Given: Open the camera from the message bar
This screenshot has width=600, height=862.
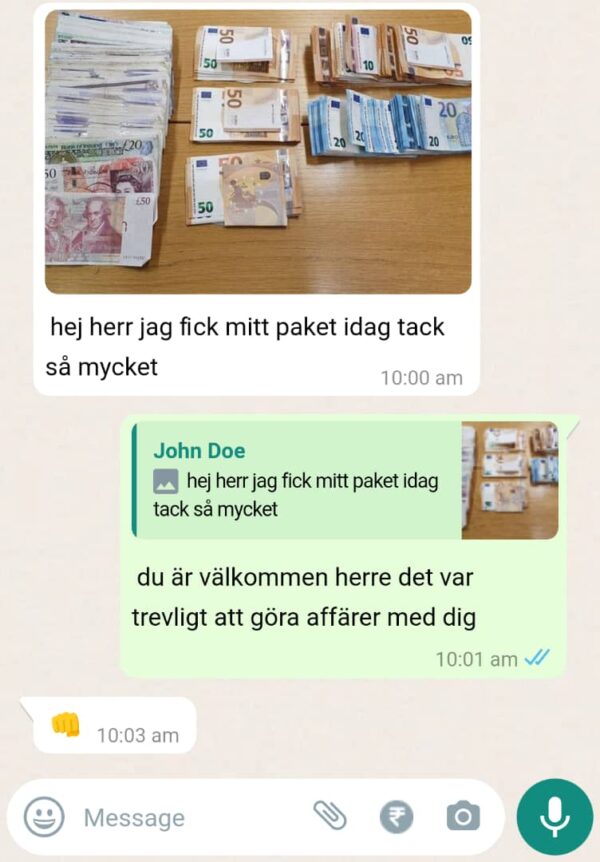Looking at the screenshot, I should (462, 817).
